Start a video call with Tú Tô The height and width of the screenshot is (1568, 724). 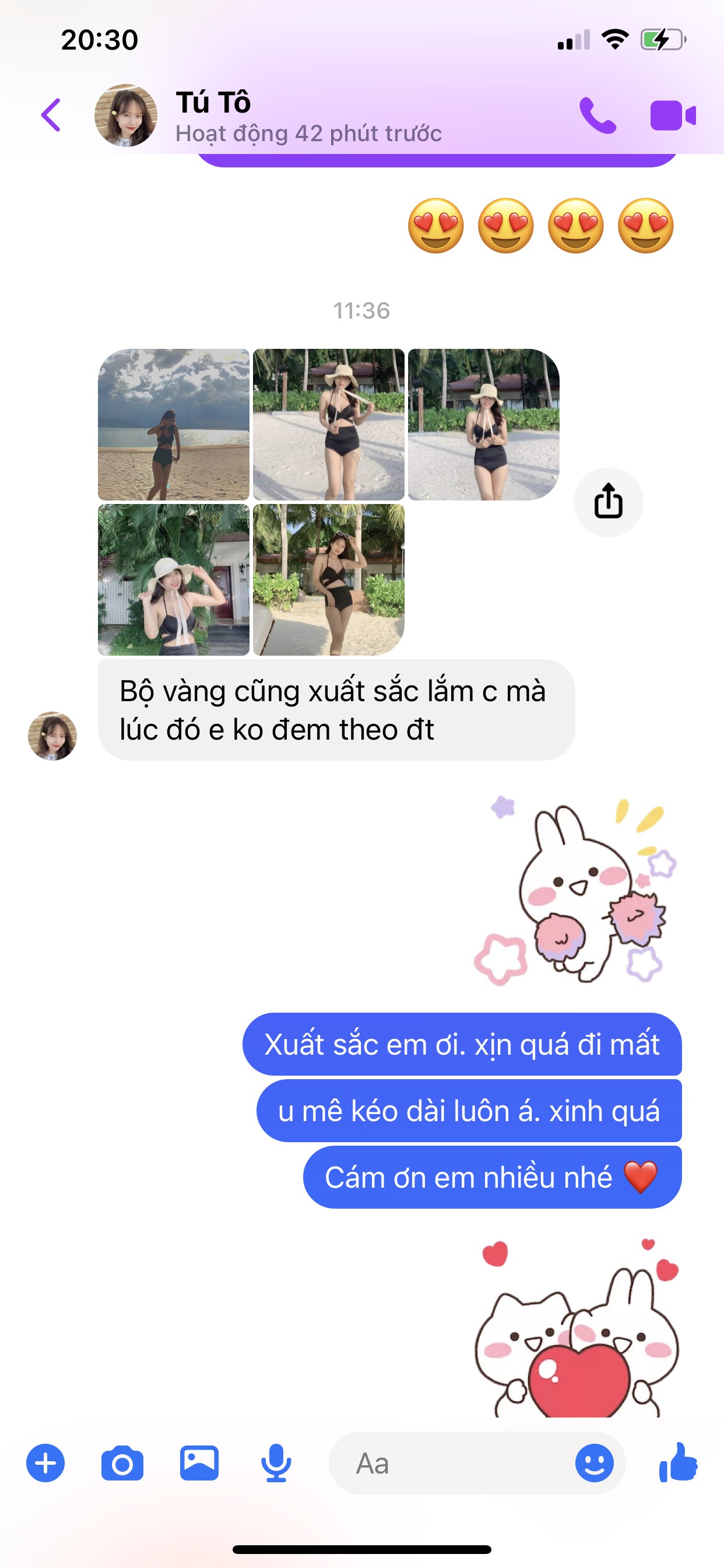[672, 115]
